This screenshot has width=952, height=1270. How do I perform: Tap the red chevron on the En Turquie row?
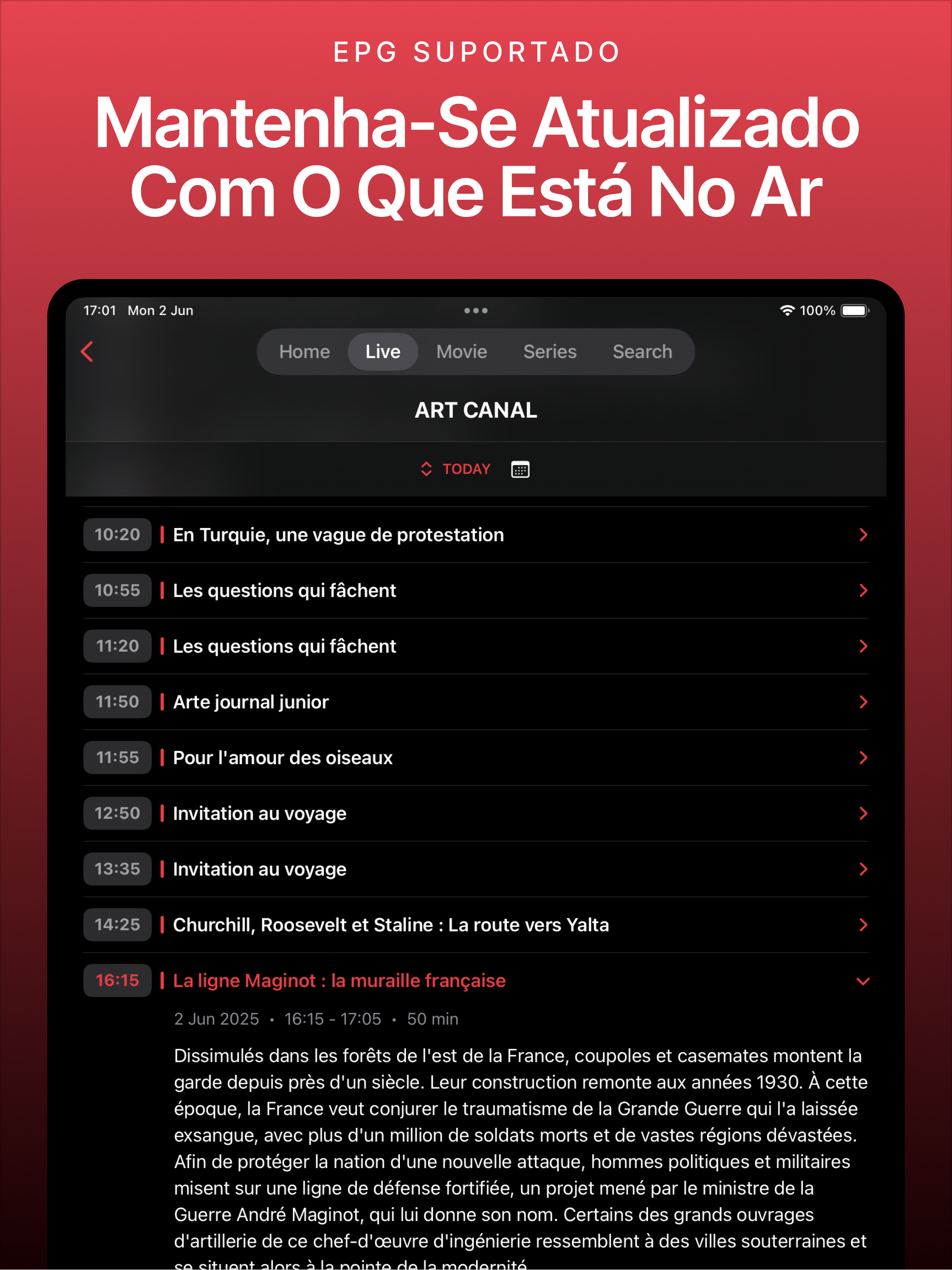[863, 534]
